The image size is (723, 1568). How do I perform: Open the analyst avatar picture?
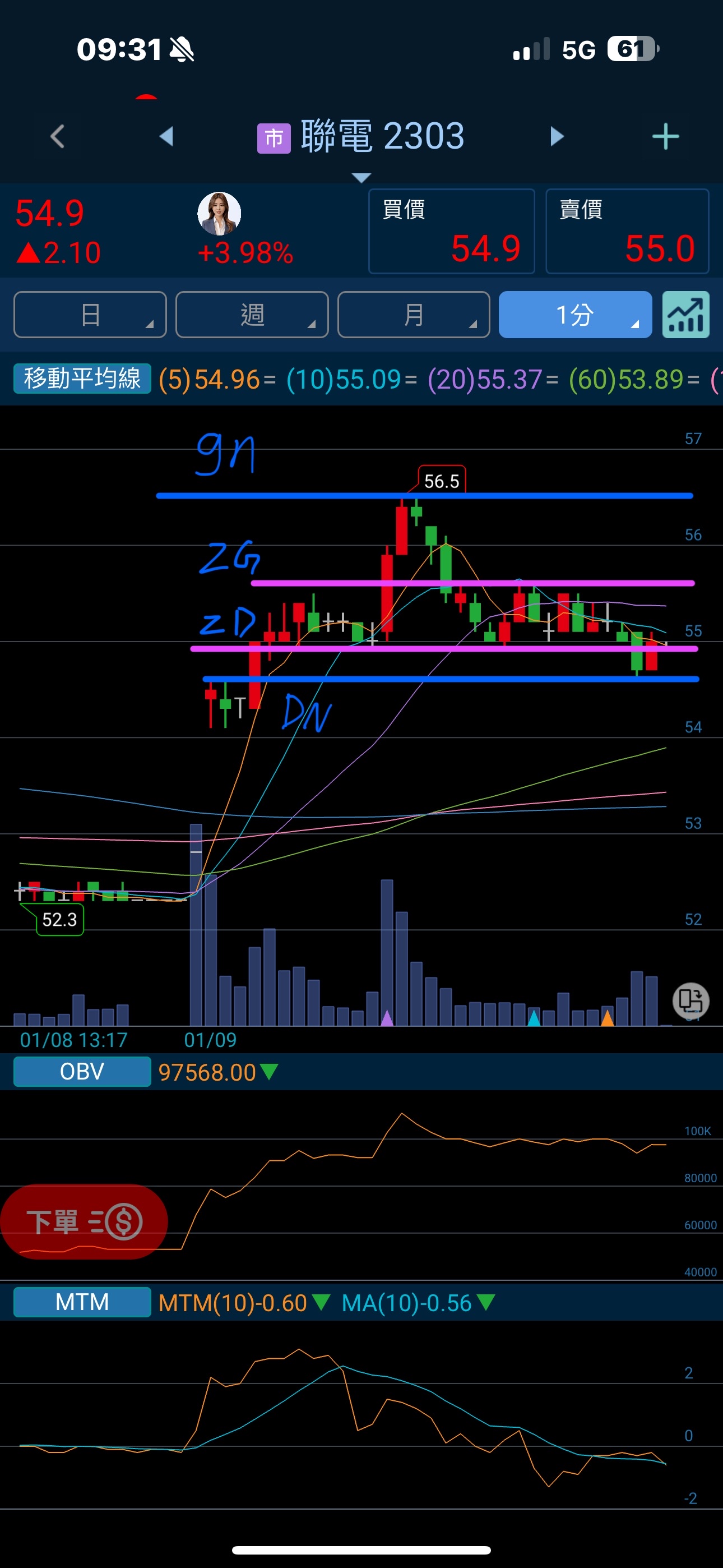219,214
